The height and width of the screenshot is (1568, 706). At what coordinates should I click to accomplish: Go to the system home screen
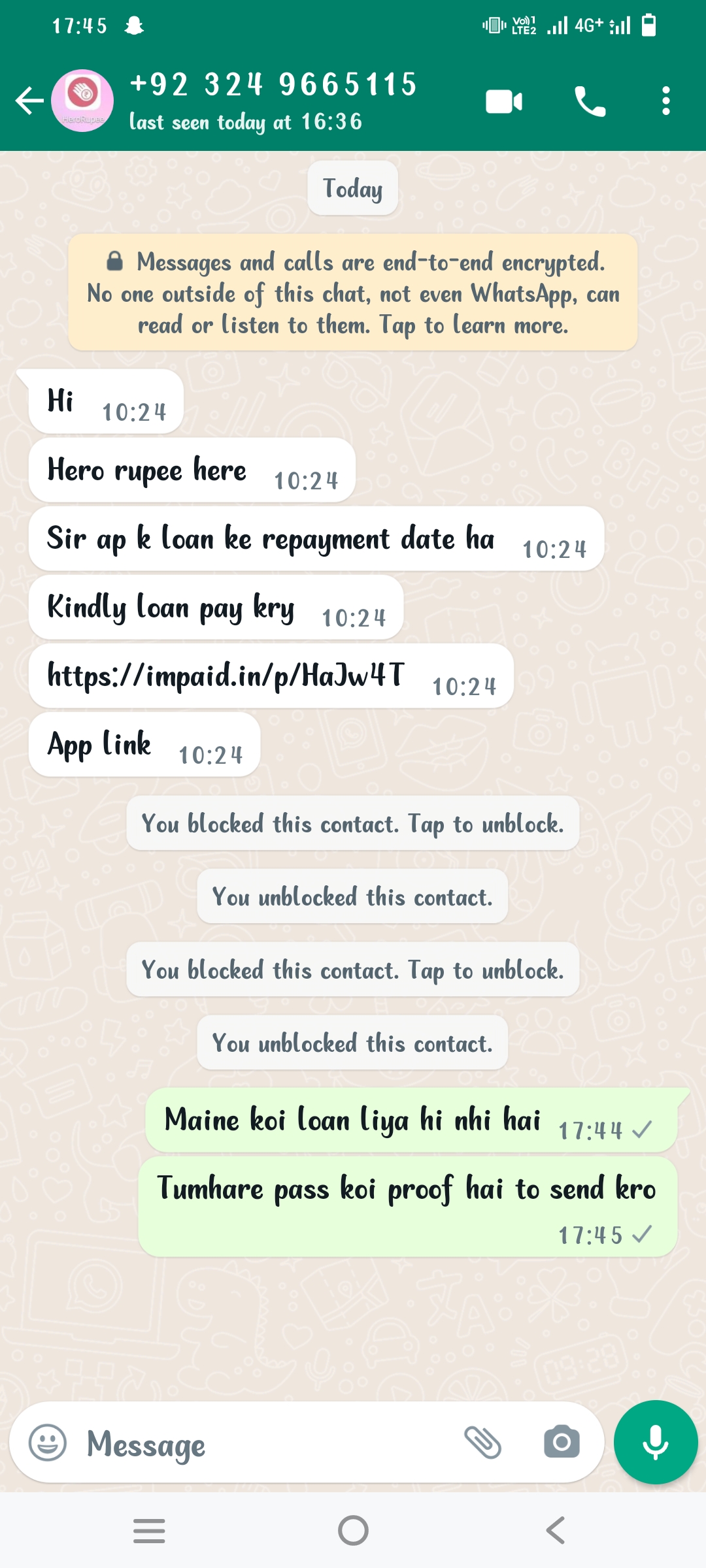tap(353, 1530)
